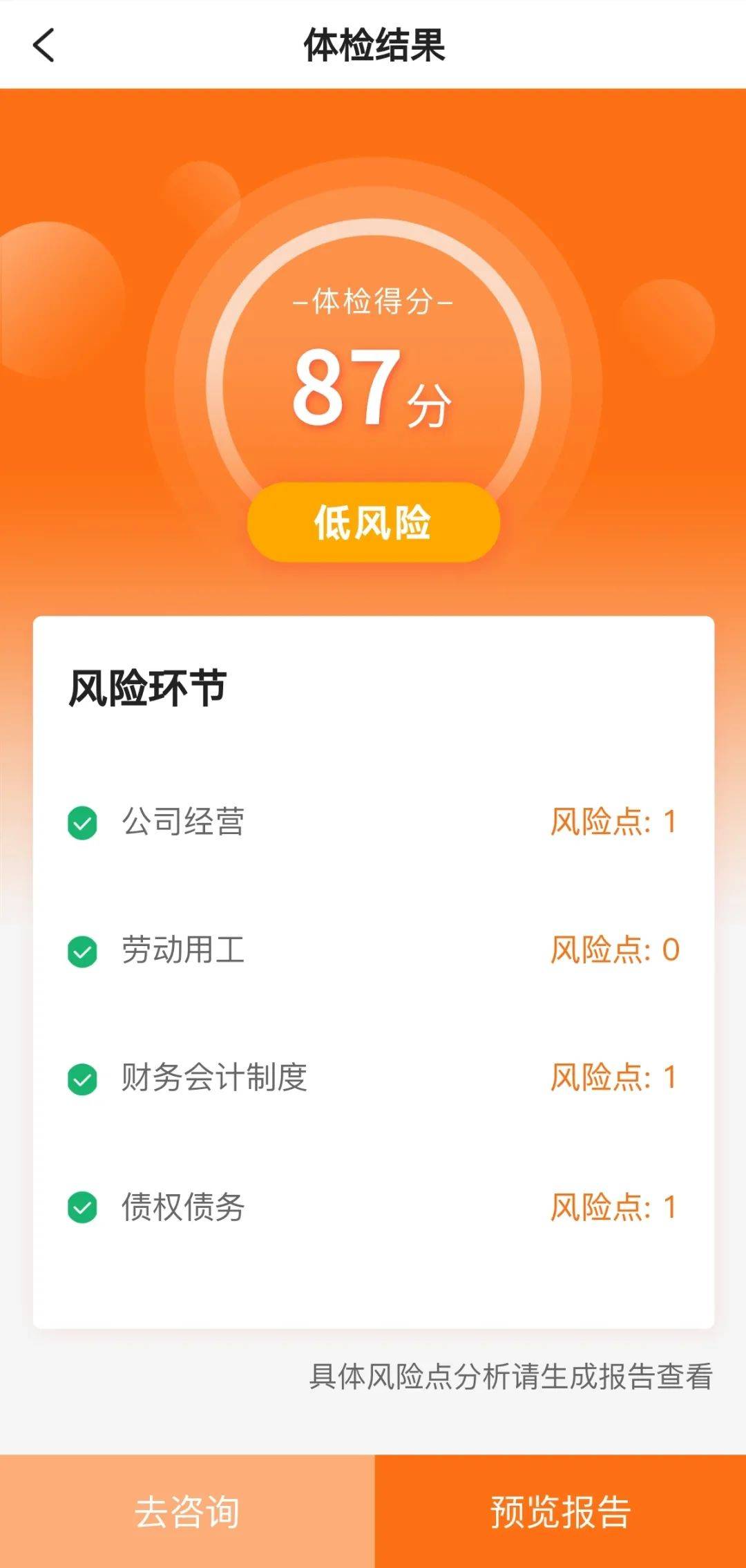Open 预览报告 to generate the report
Screen dimensions: 746x1568
point(559,1510)
